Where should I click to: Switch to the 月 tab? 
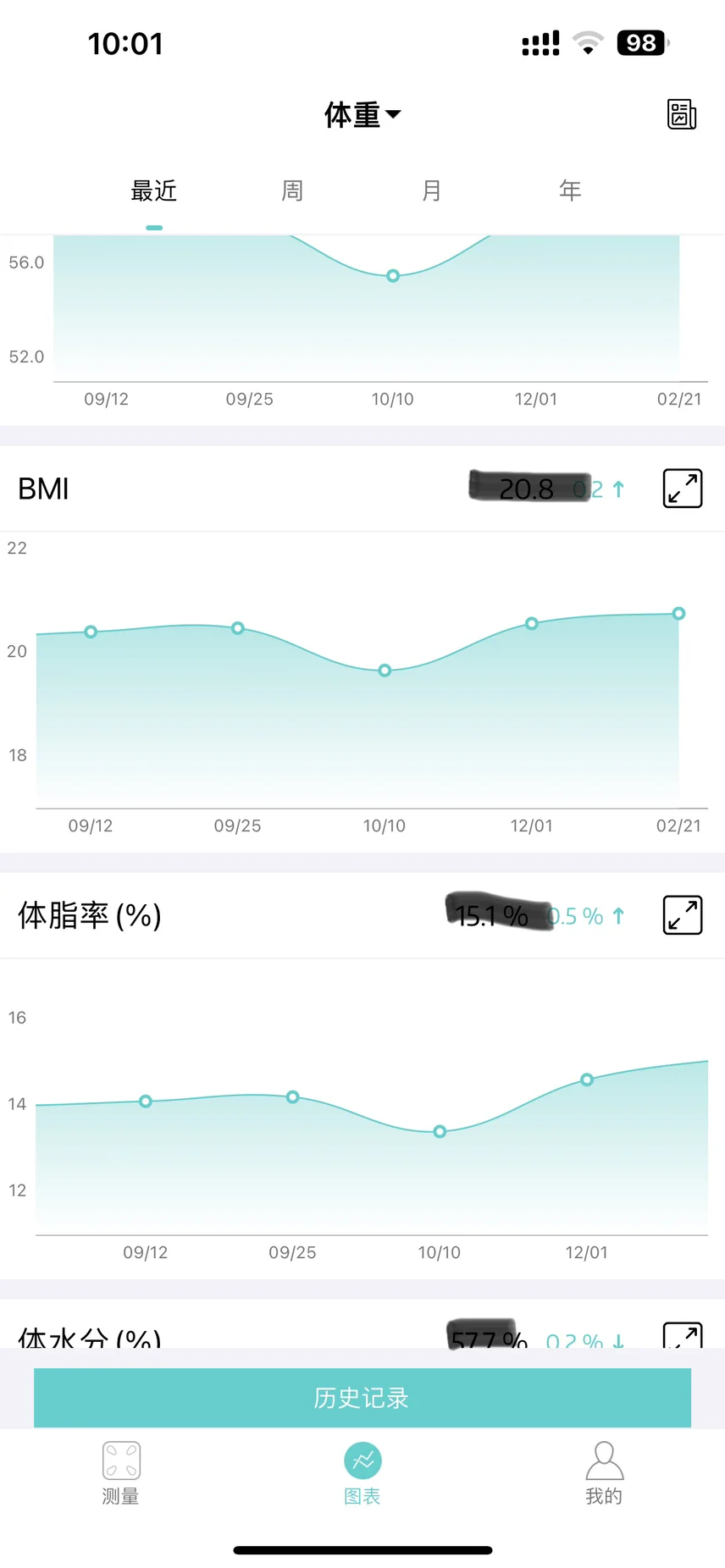pyautogui.click(x=431, y=190)
